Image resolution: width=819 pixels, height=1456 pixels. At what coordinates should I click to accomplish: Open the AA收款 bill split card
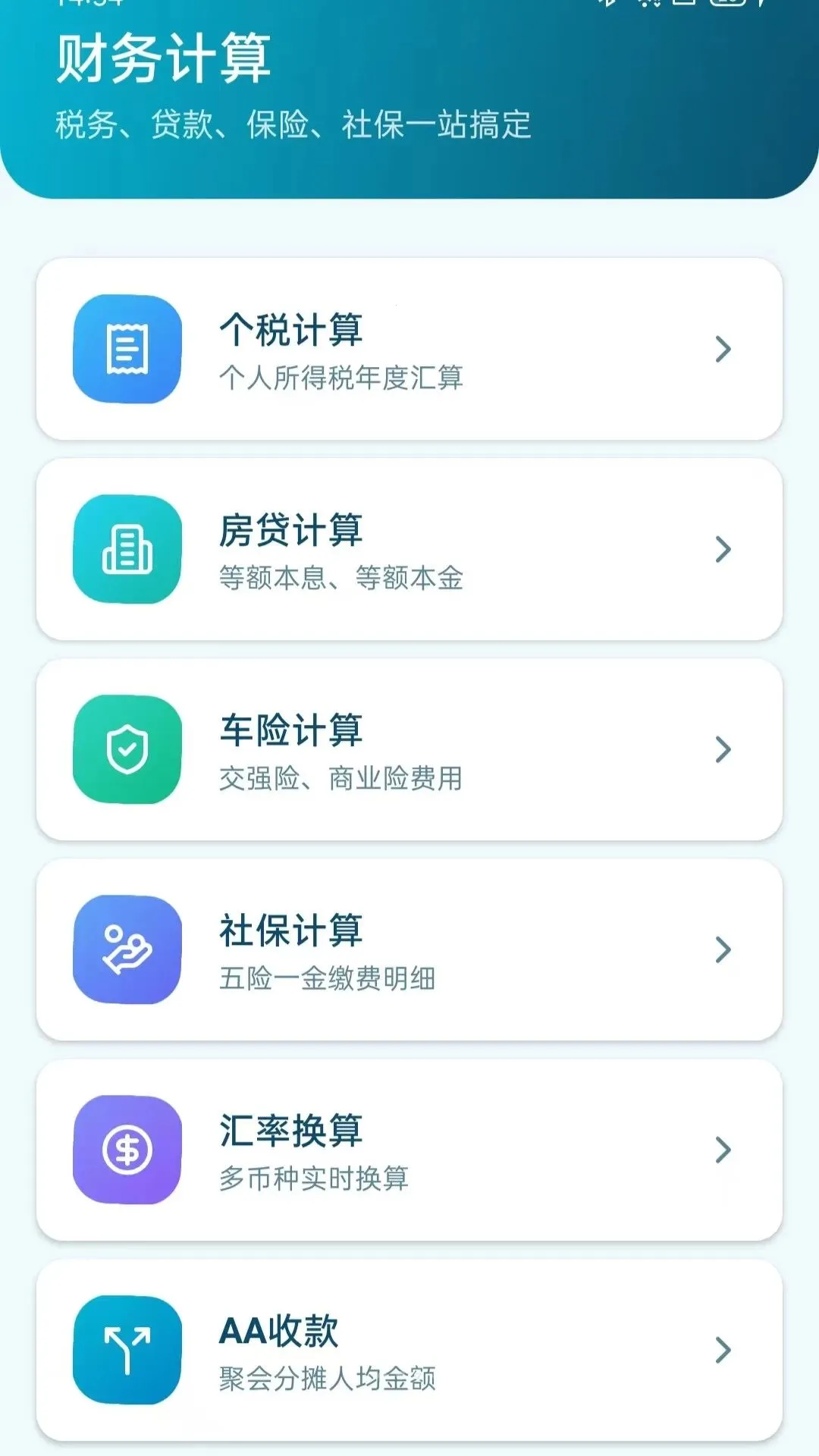click(x=409, y=1350)
